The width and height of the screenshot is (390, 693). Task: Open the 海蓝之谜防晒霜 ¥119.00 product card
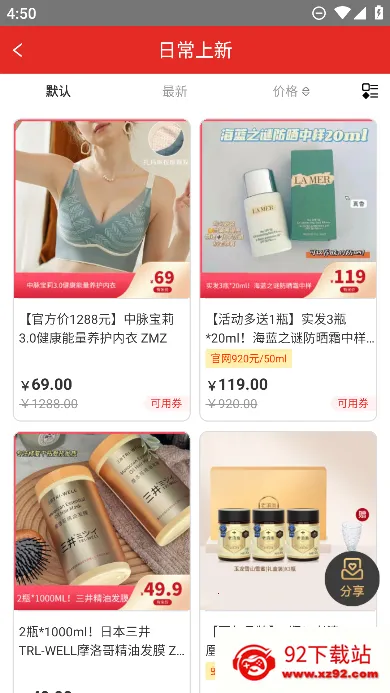[288, 270]
